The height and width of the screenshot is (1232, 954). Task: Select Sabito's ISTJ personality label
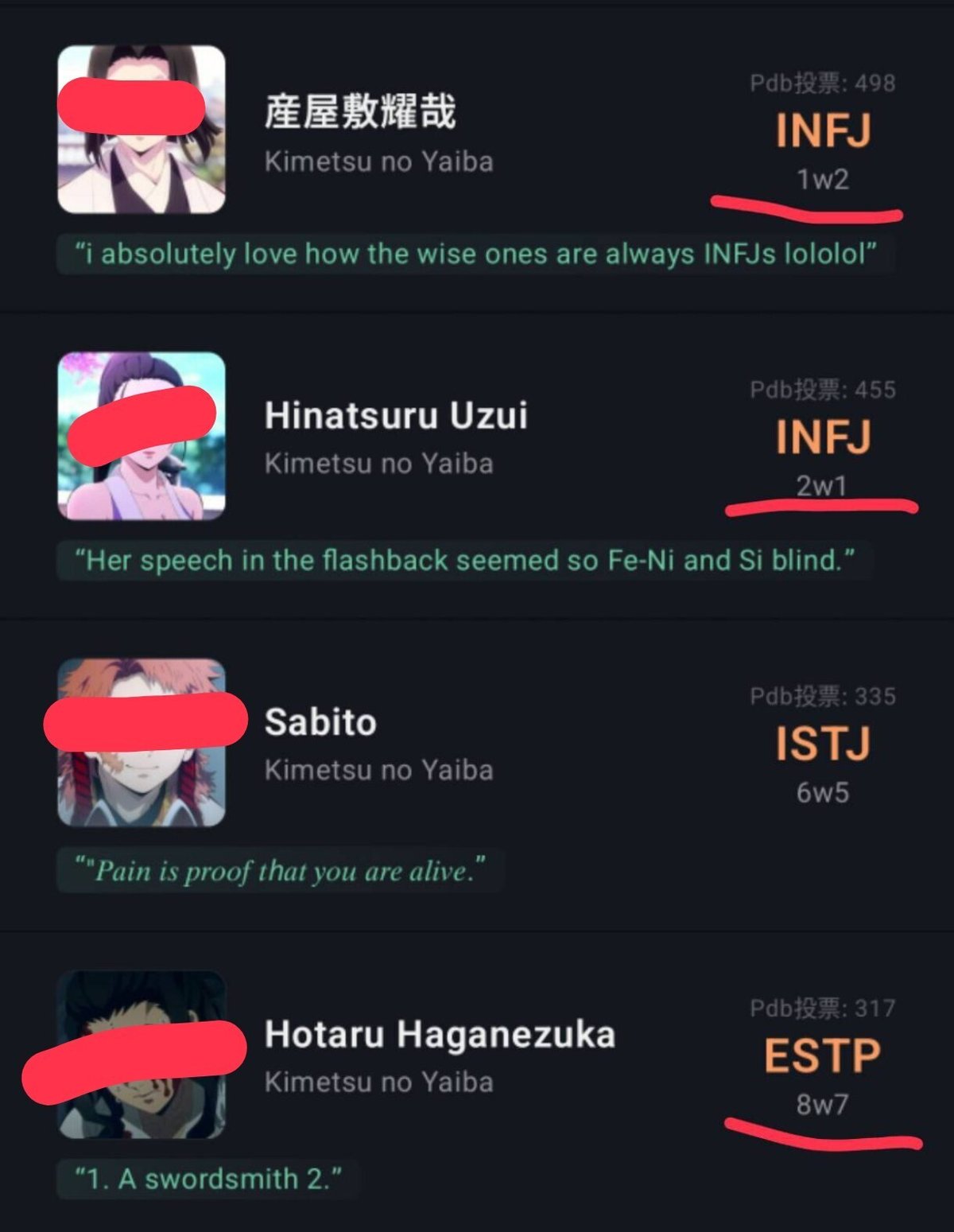tap(824, 744)
